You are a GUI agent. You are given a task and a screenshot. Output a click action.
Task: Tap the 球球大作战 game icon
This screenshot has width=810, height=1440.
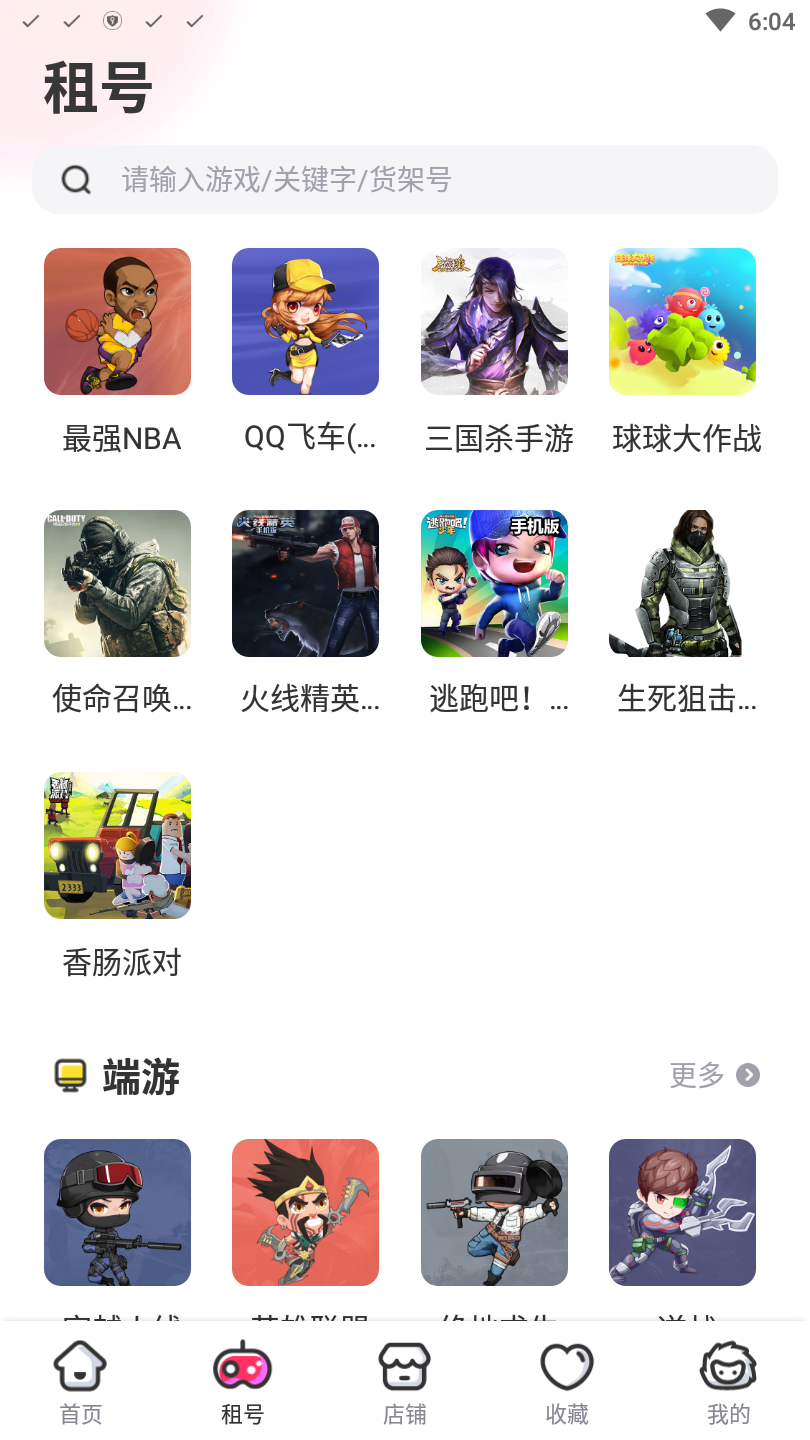682,321
